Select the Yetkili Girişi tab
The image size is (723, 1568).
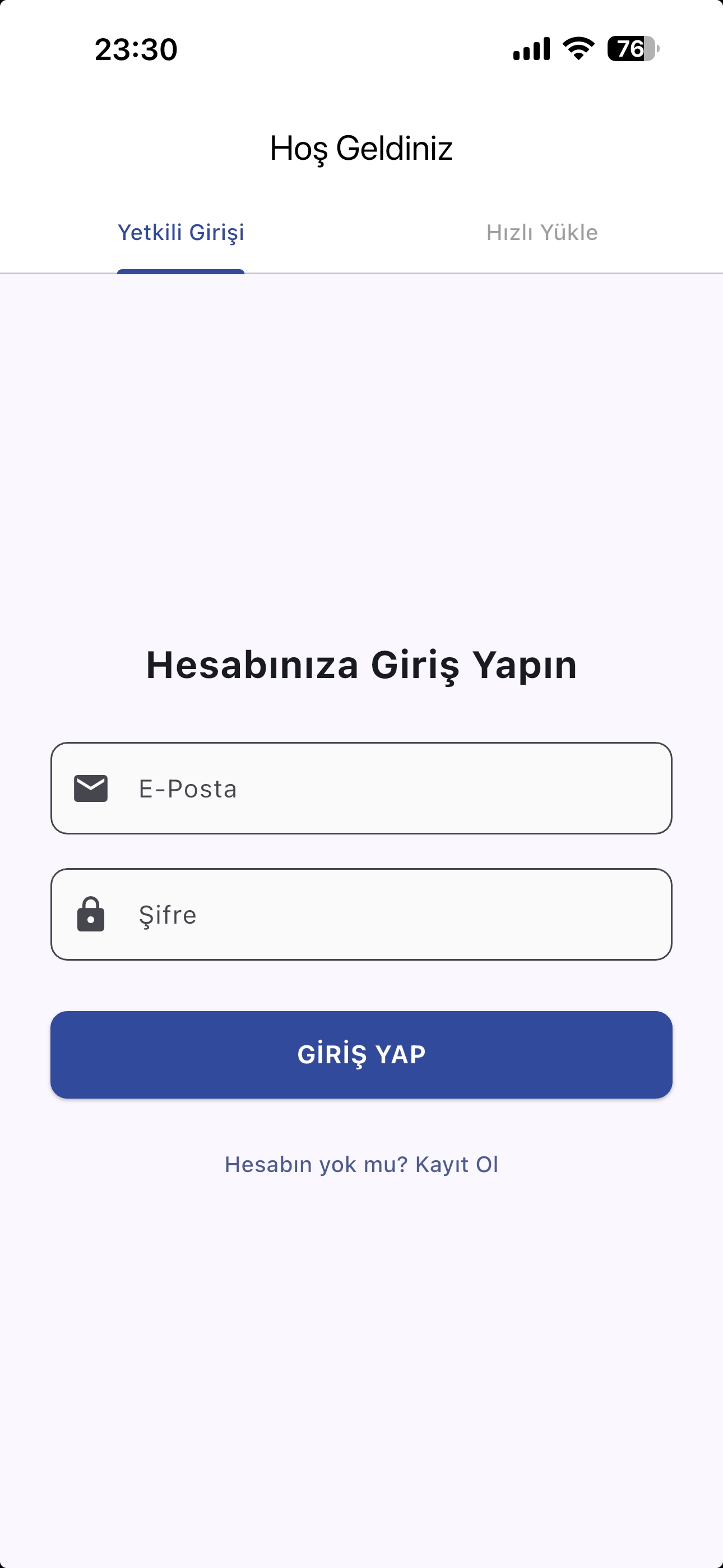point(180,232)
